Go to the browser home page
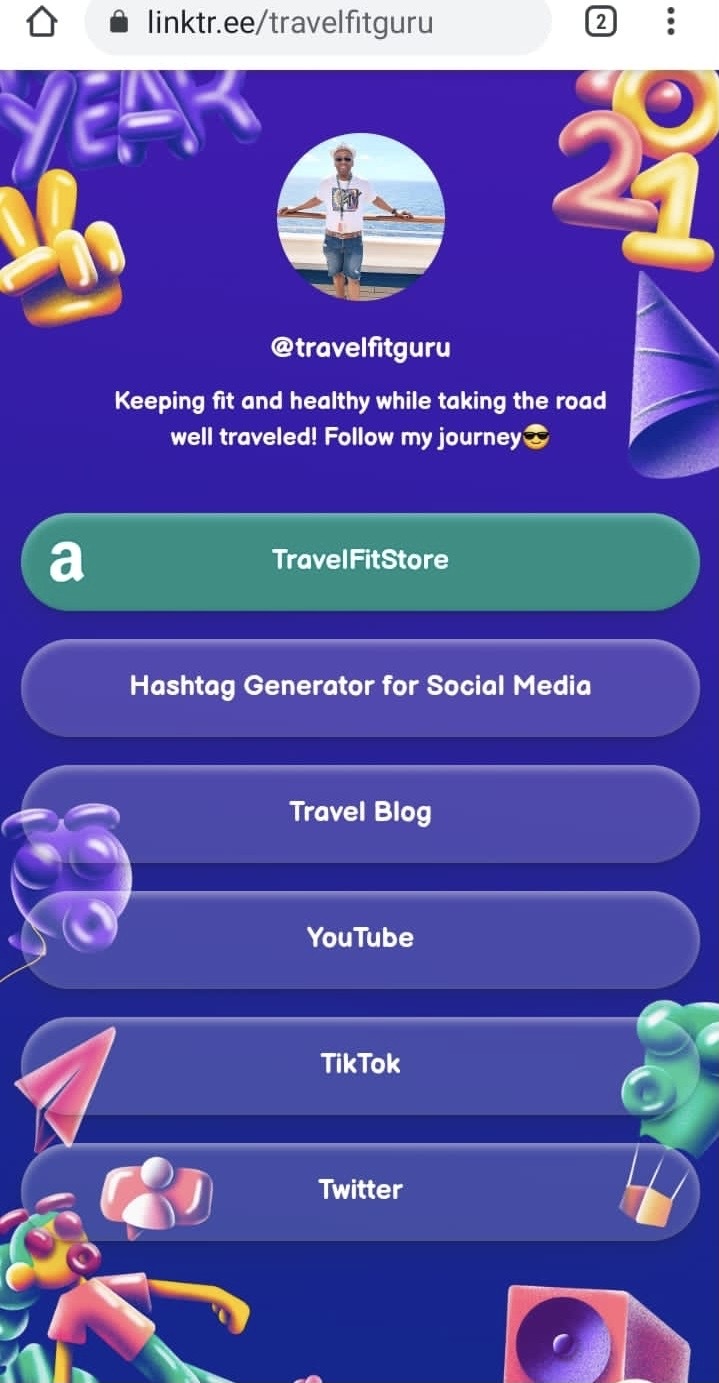Screen dimensions: 719x1383 click(x=41, y=21)
